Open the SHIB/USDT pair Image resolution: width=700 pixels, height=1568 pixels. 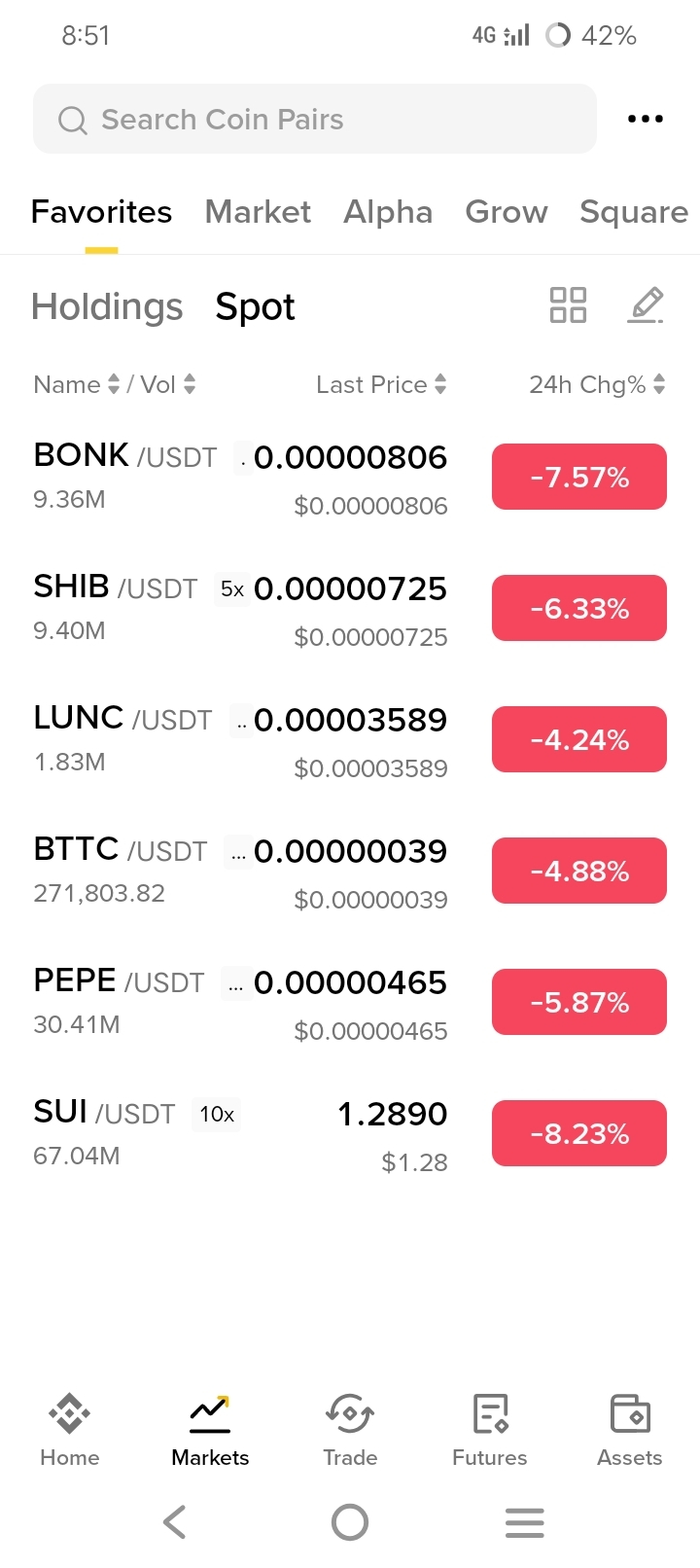(x=350, y=609)
